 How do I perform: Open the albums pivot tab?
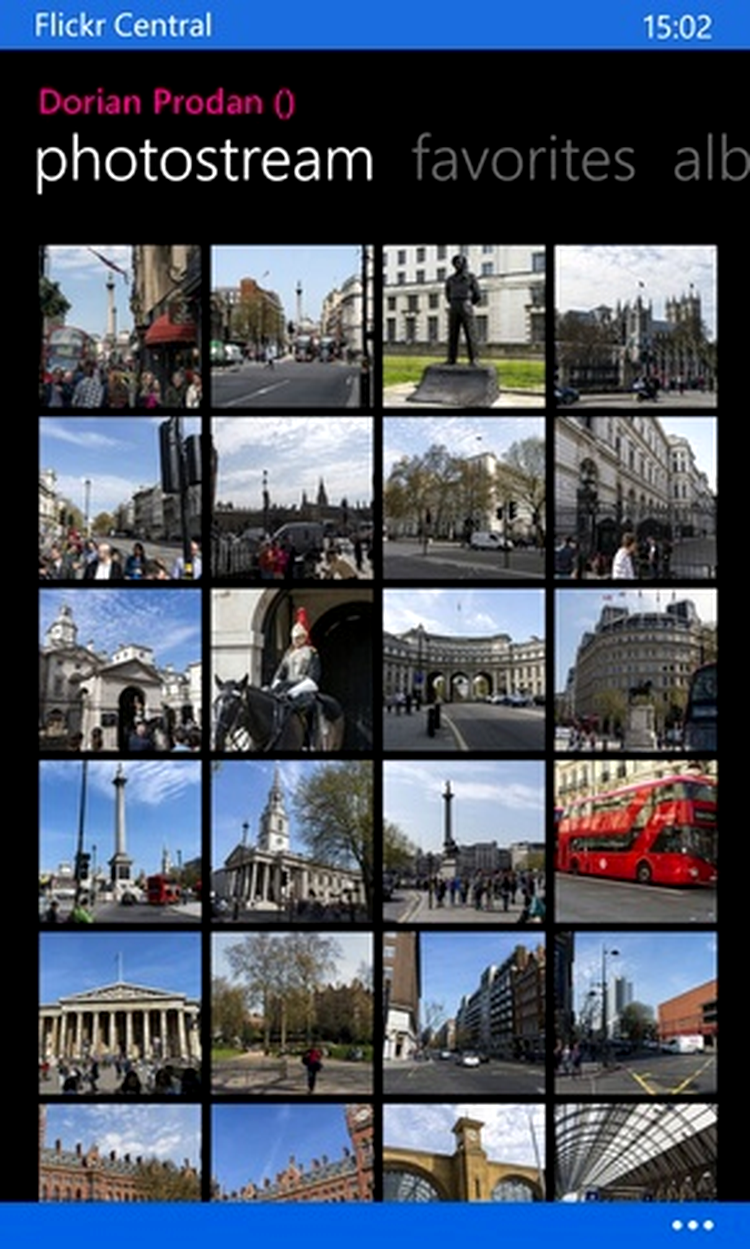(x=710, y=160)
